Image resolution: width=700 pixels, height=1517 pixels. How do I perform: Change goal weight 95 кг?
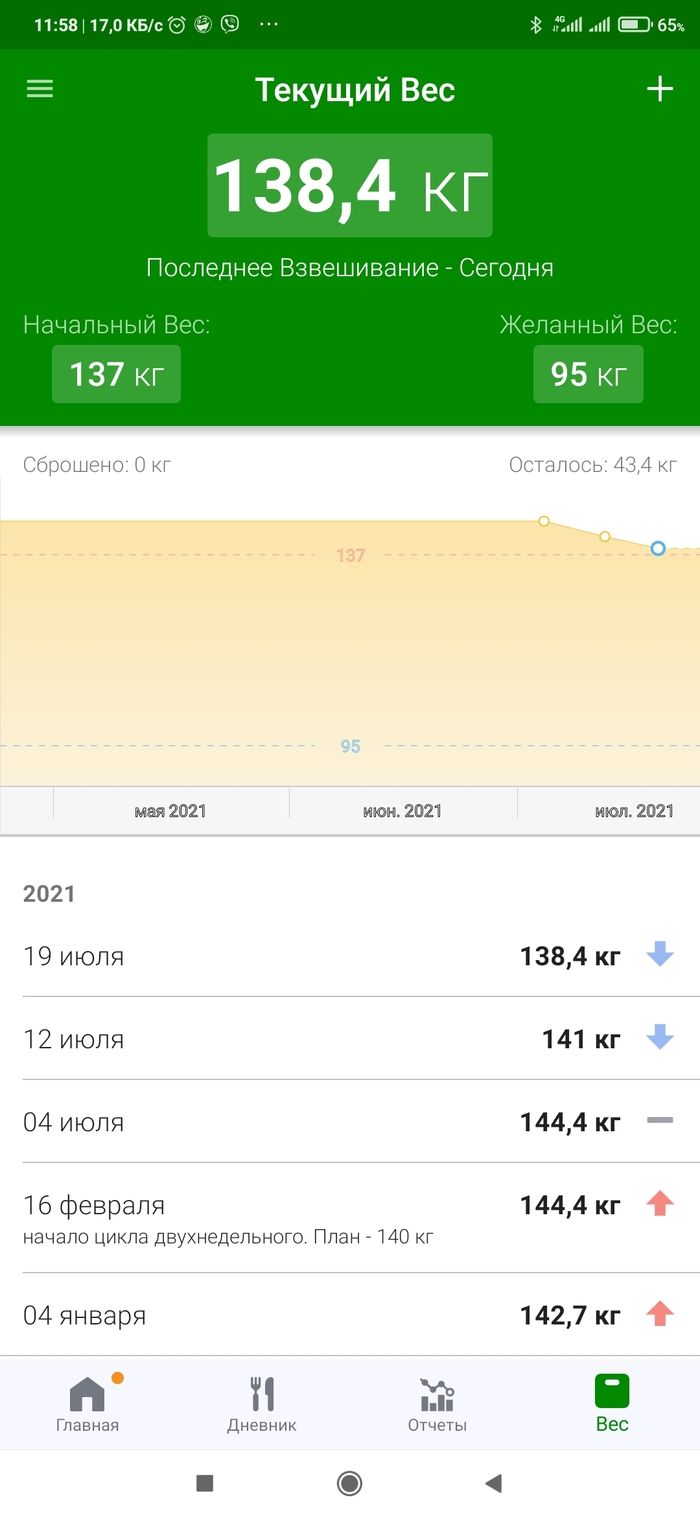(x=588, y=374)
